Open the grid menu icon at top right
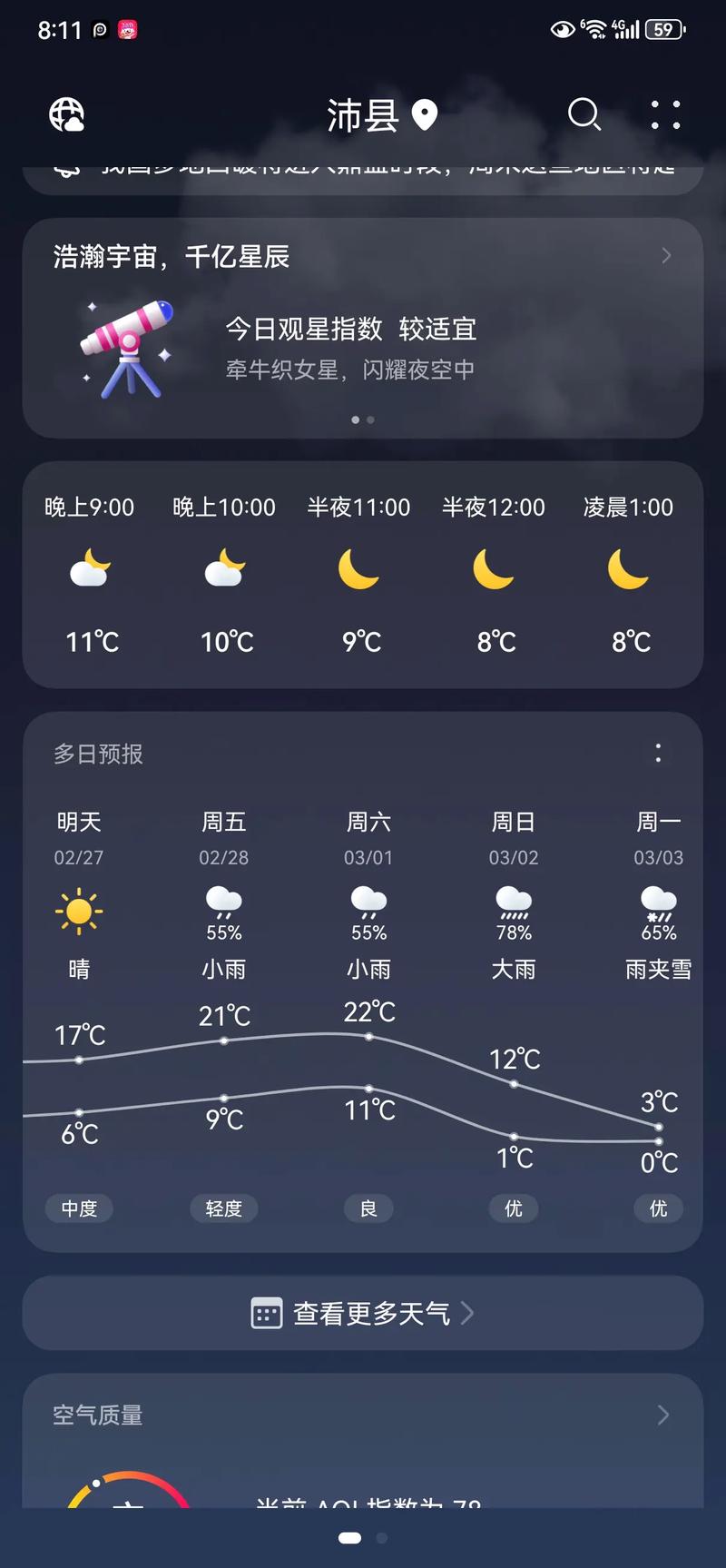 [665, 114]
